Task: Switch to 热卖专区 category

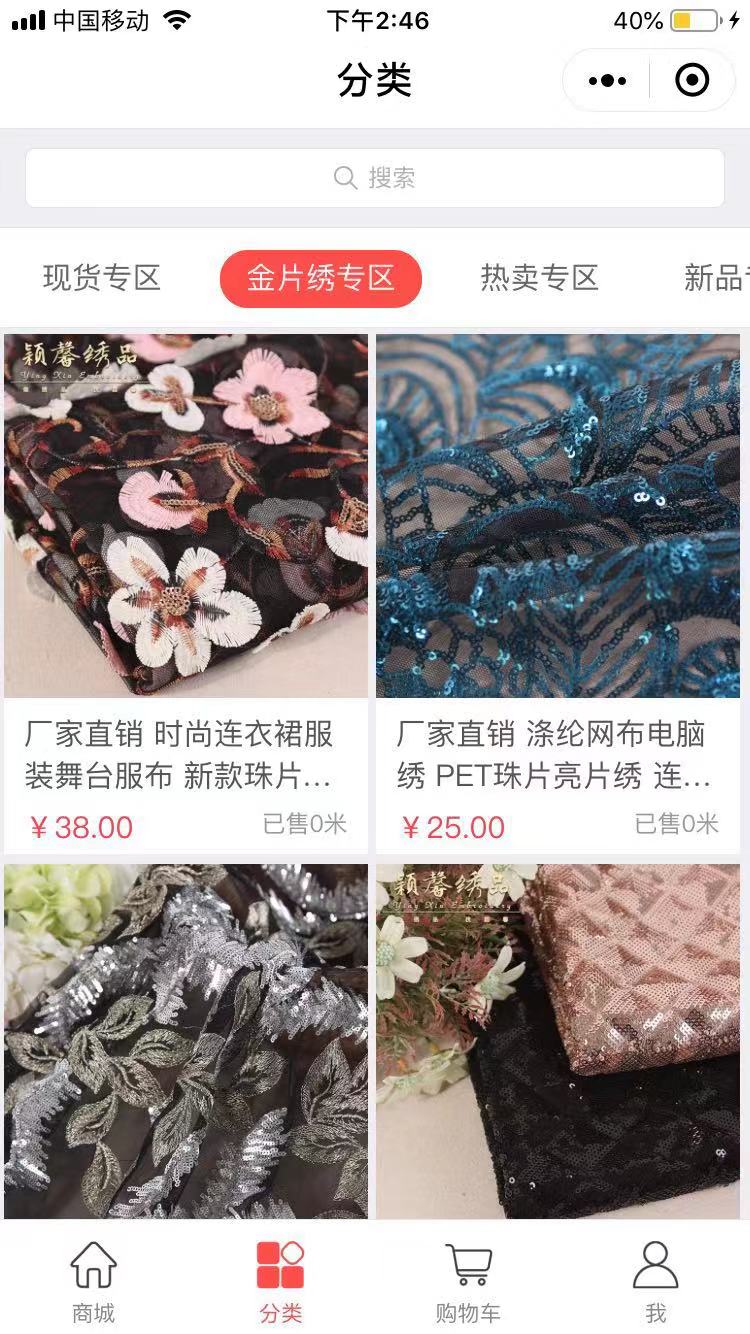Action: point(539,278)
